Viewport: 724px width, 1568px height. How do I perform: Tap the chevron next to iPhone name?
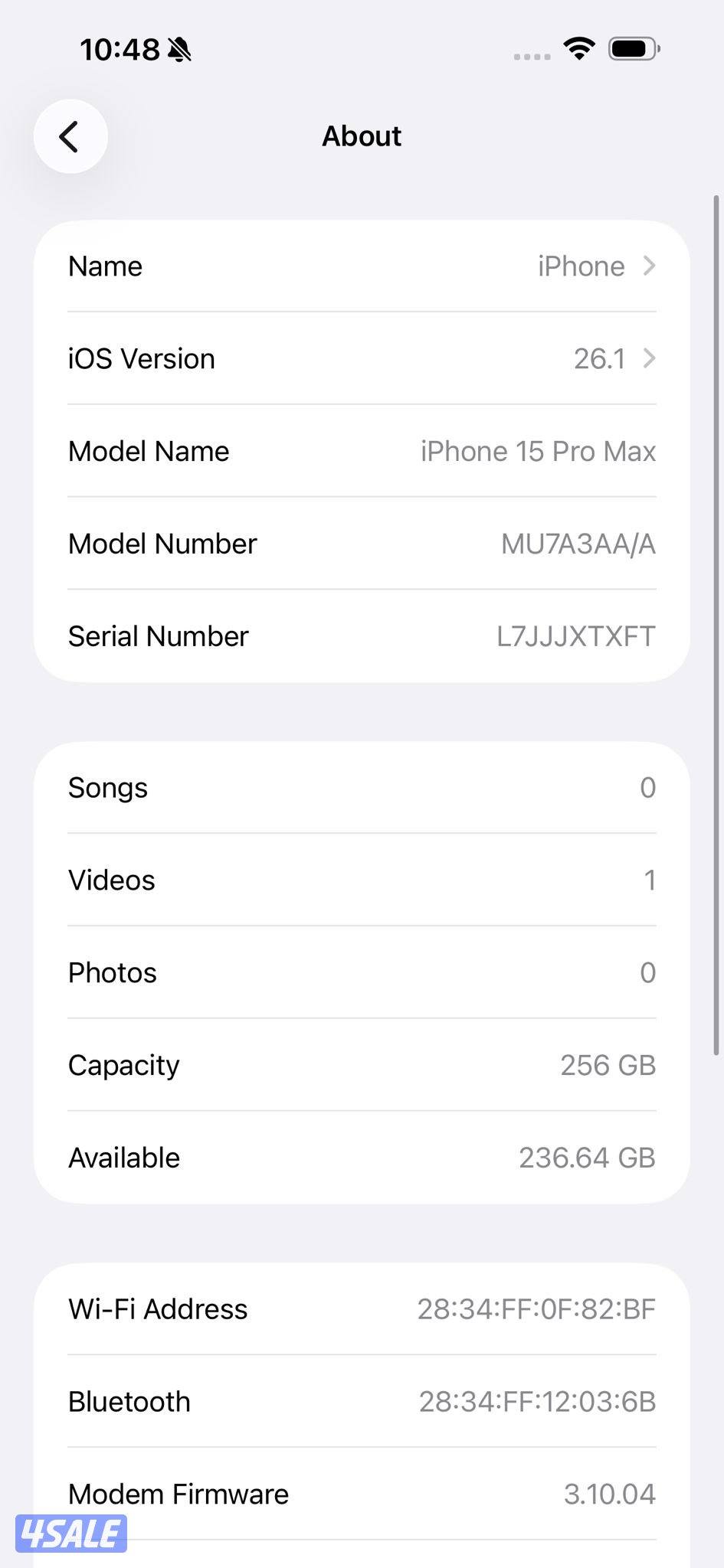pos(650,266)
